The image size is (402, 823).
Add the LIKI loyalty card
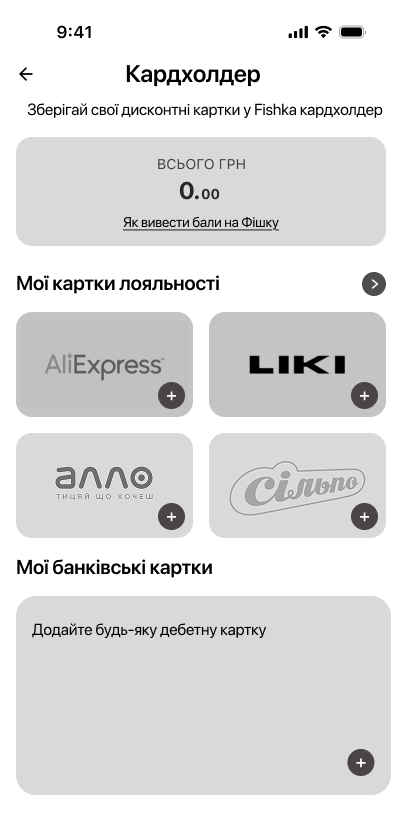click(x=365, y=395)
